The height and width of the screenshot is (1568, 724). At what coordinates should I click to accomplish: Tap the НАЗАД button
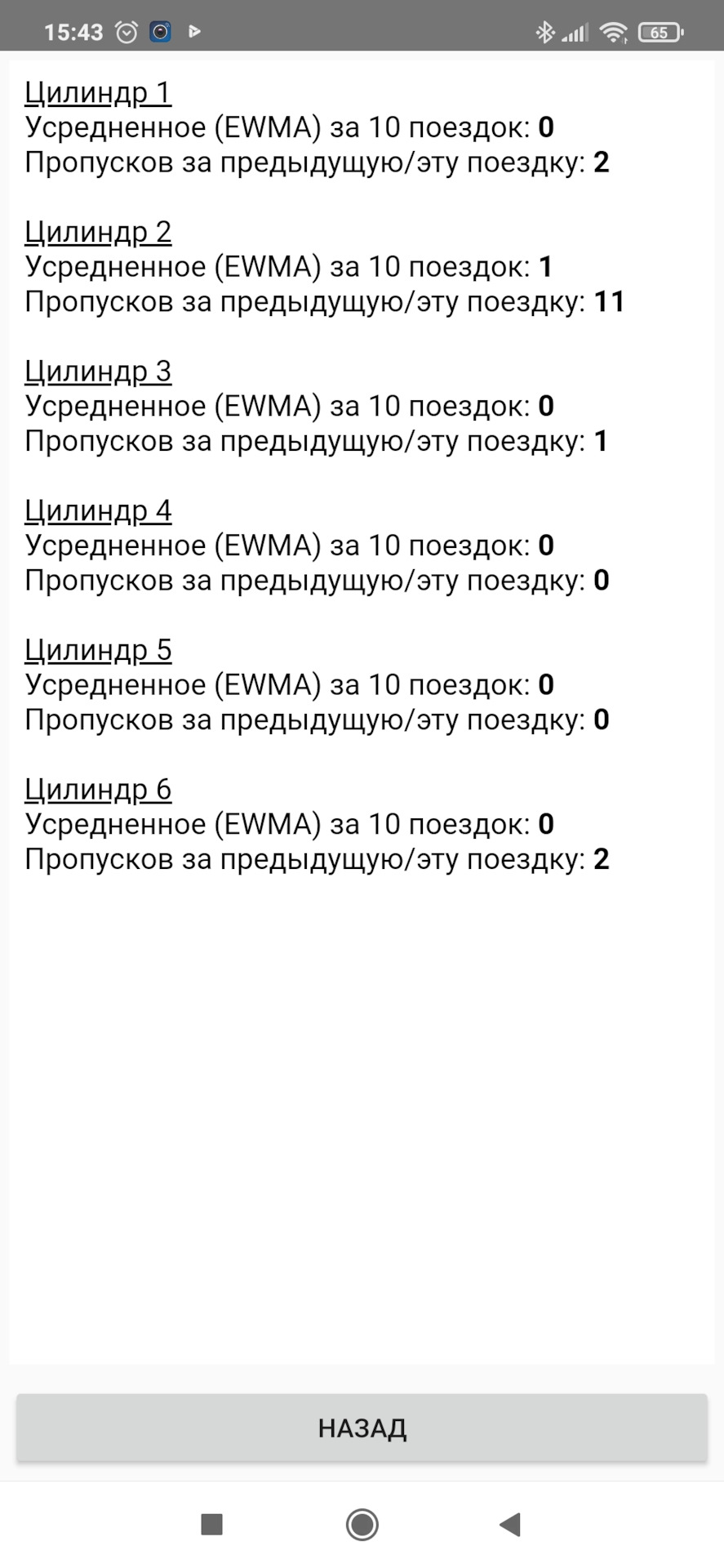pyautogui.click(x=362, y=1428)
